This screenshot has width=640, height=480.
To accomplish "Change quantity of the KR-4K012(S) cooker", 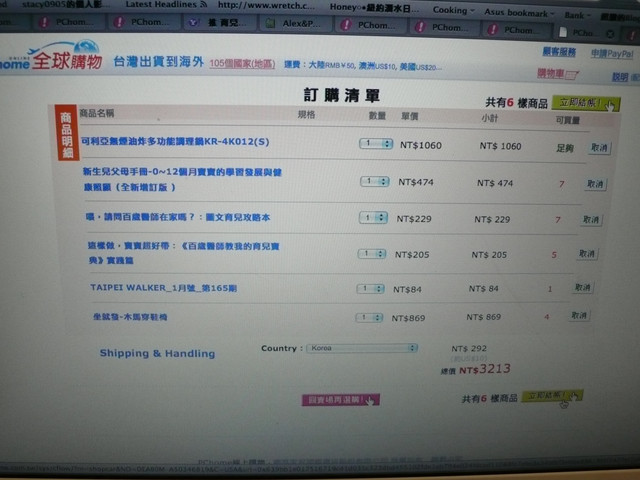I will (x=375, y=145).
